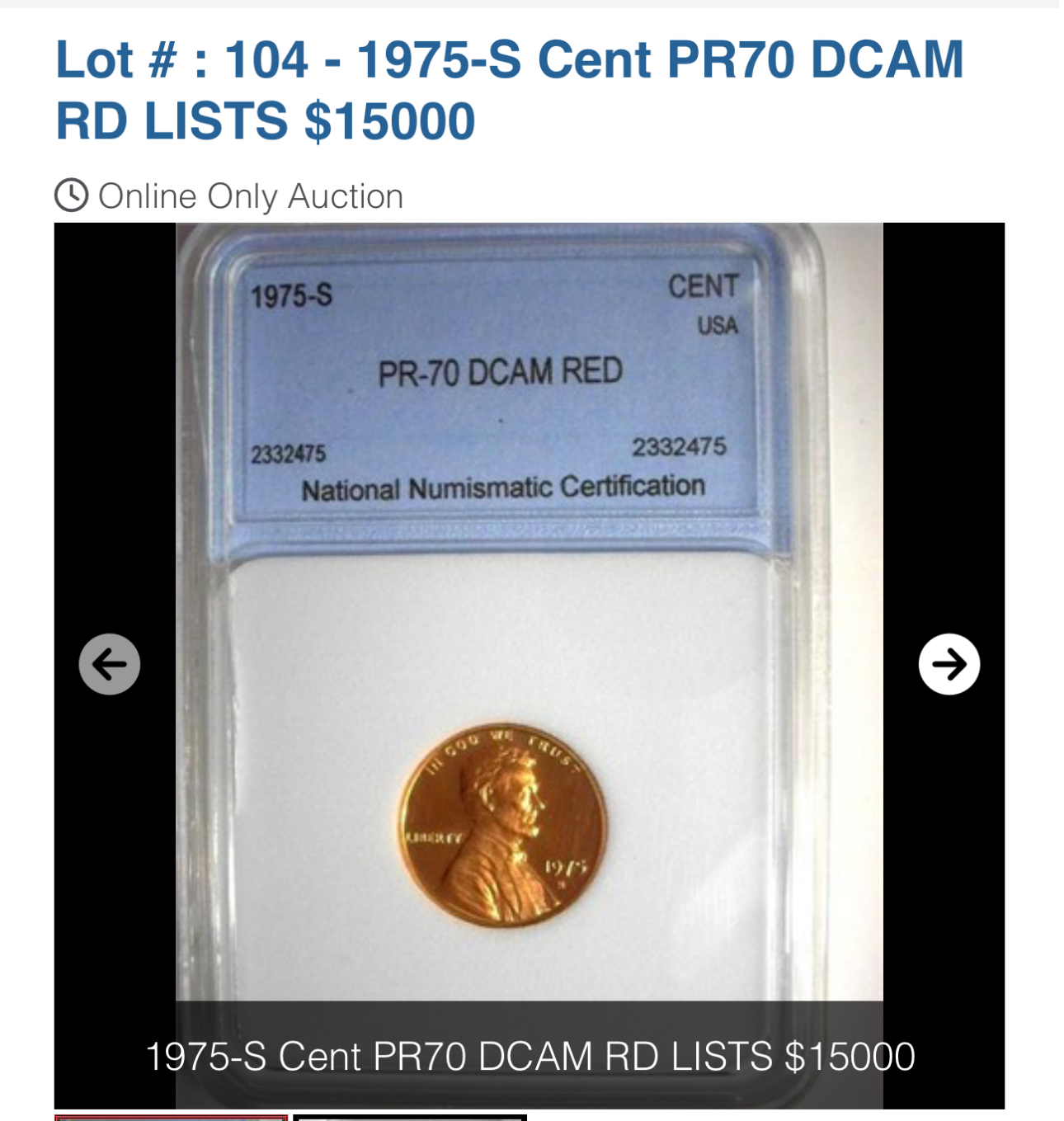Select the first thumbnail below the gallery

(171, 1117)
